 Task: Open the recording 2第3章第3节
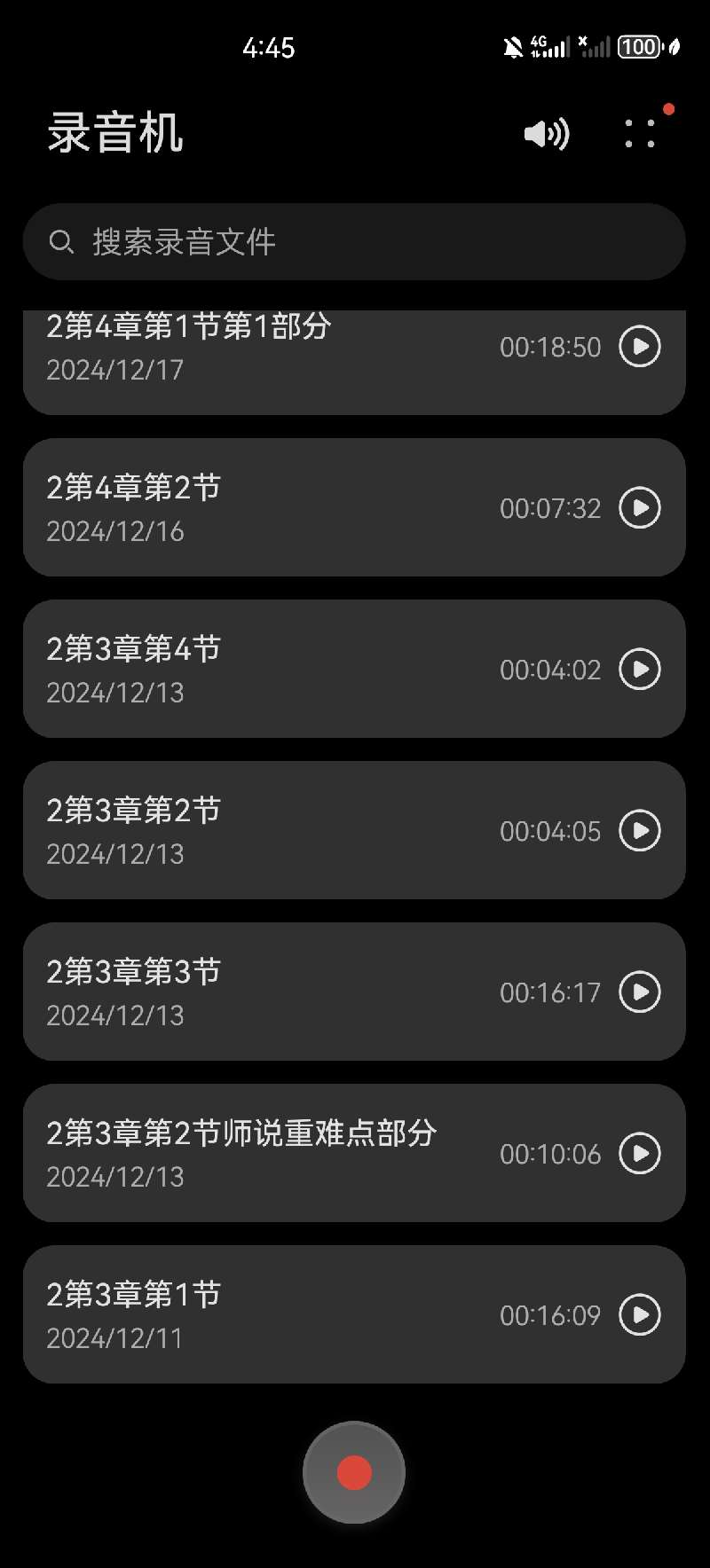[x=354, y=992]
